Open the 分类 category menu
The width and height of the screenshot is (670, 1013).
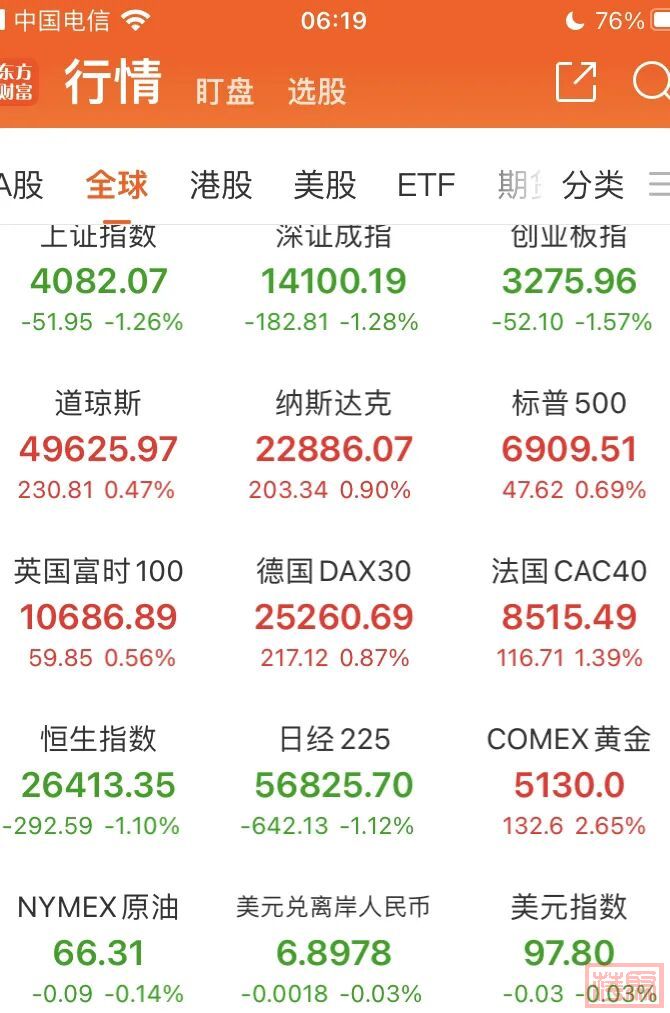(x=593, y=185)
